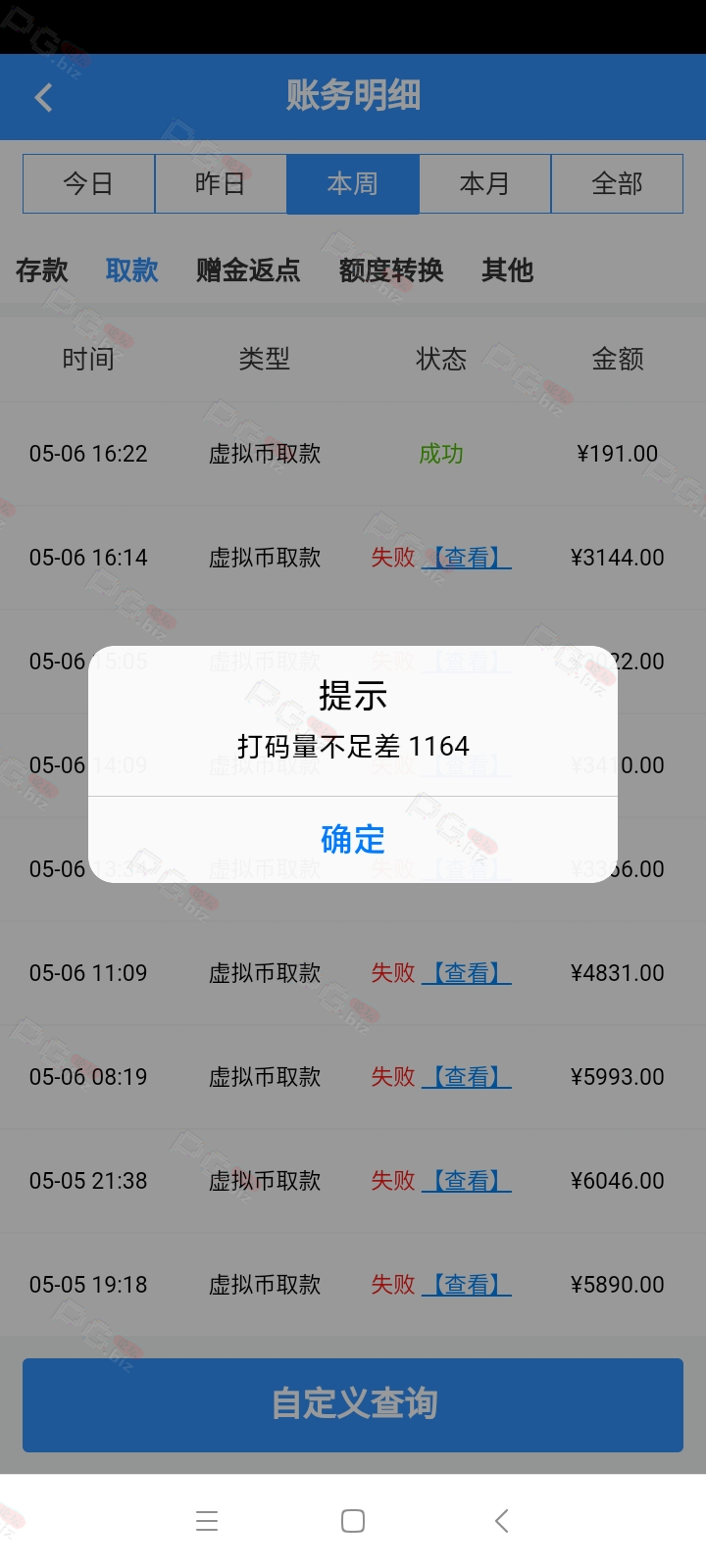This screenshot has height=1568, width=706.
Task: Show records for 本月
Action: pos(485,183)
